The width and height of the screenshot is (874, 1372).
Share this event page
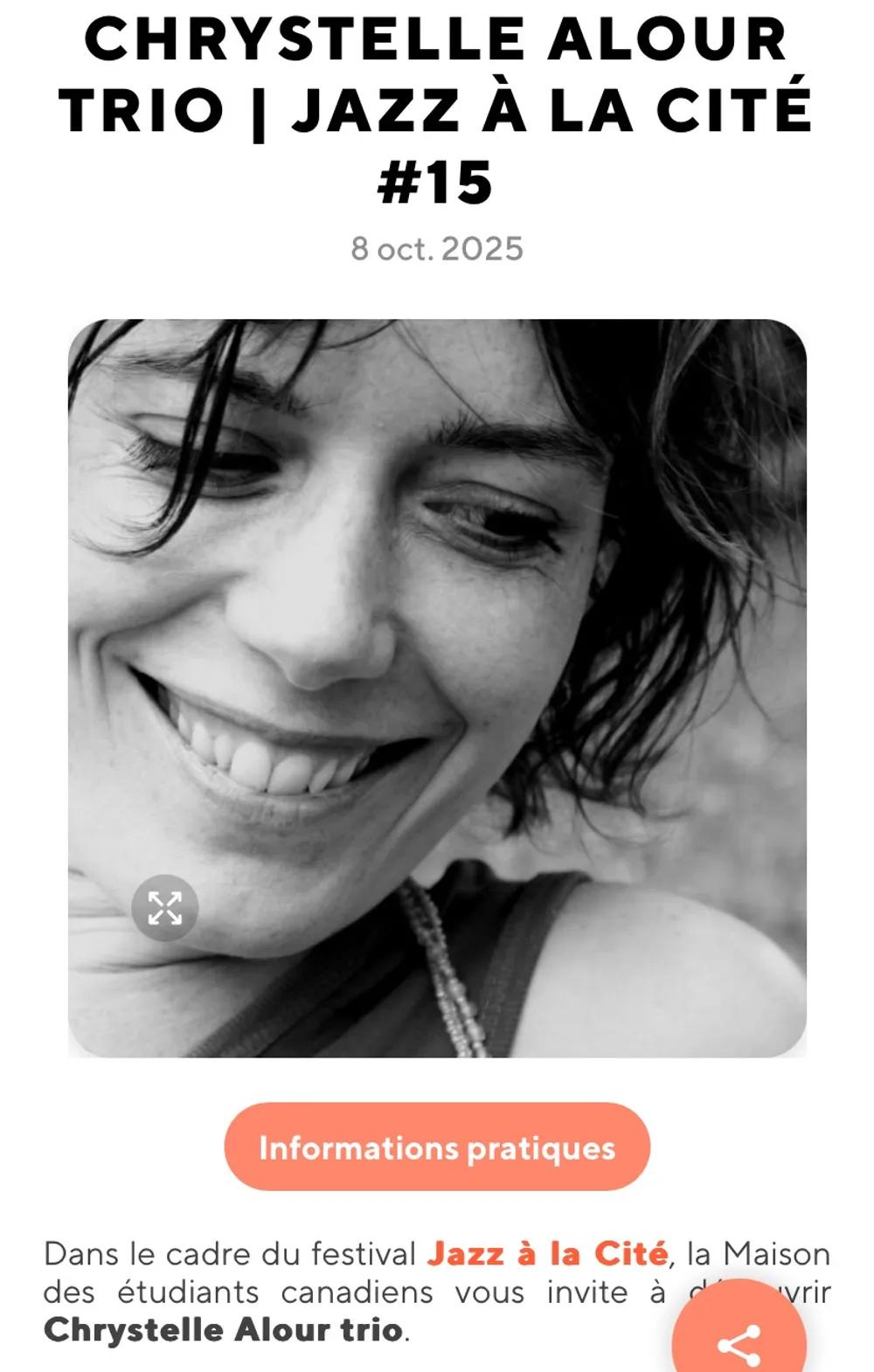pos(739,1344)
